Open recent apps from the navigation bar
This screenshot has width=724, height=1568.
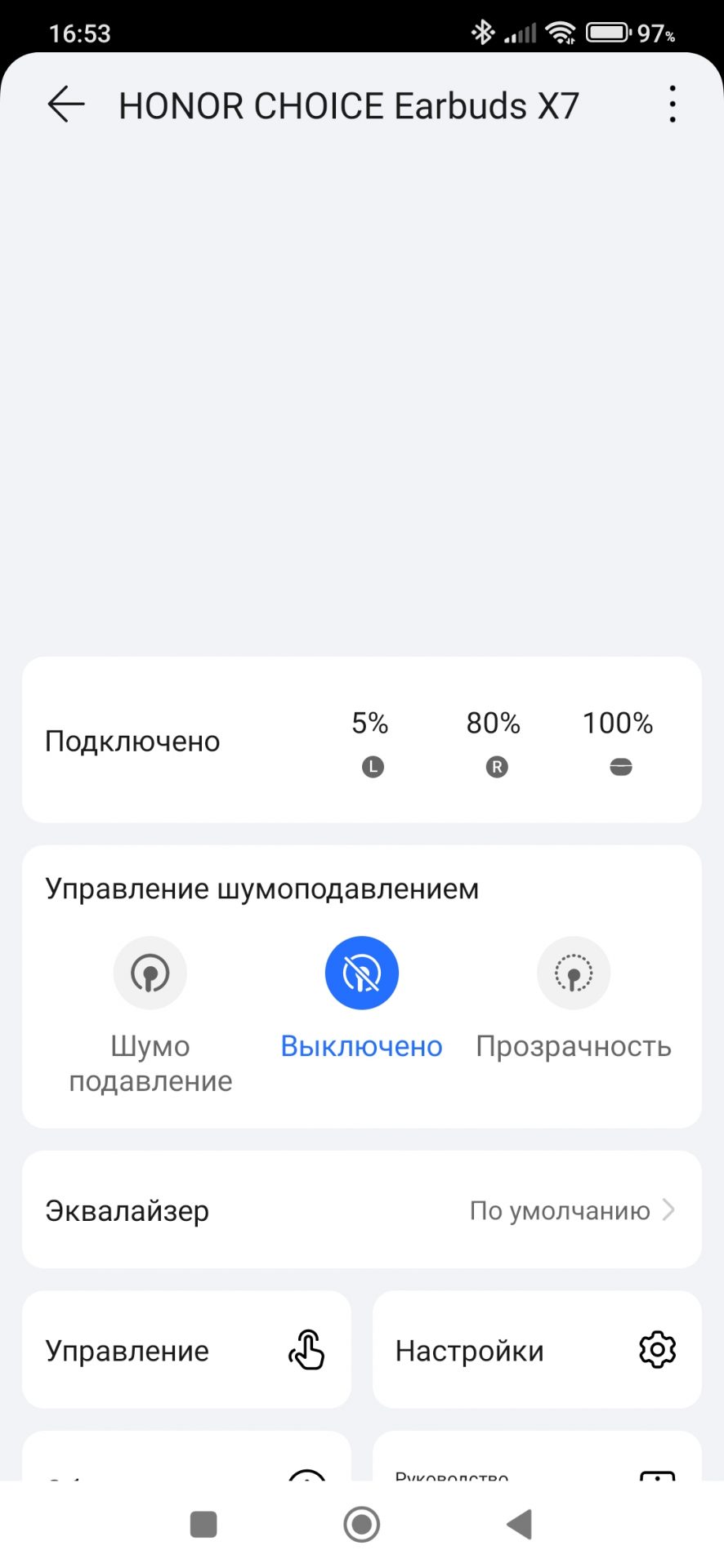(203, 1524)
